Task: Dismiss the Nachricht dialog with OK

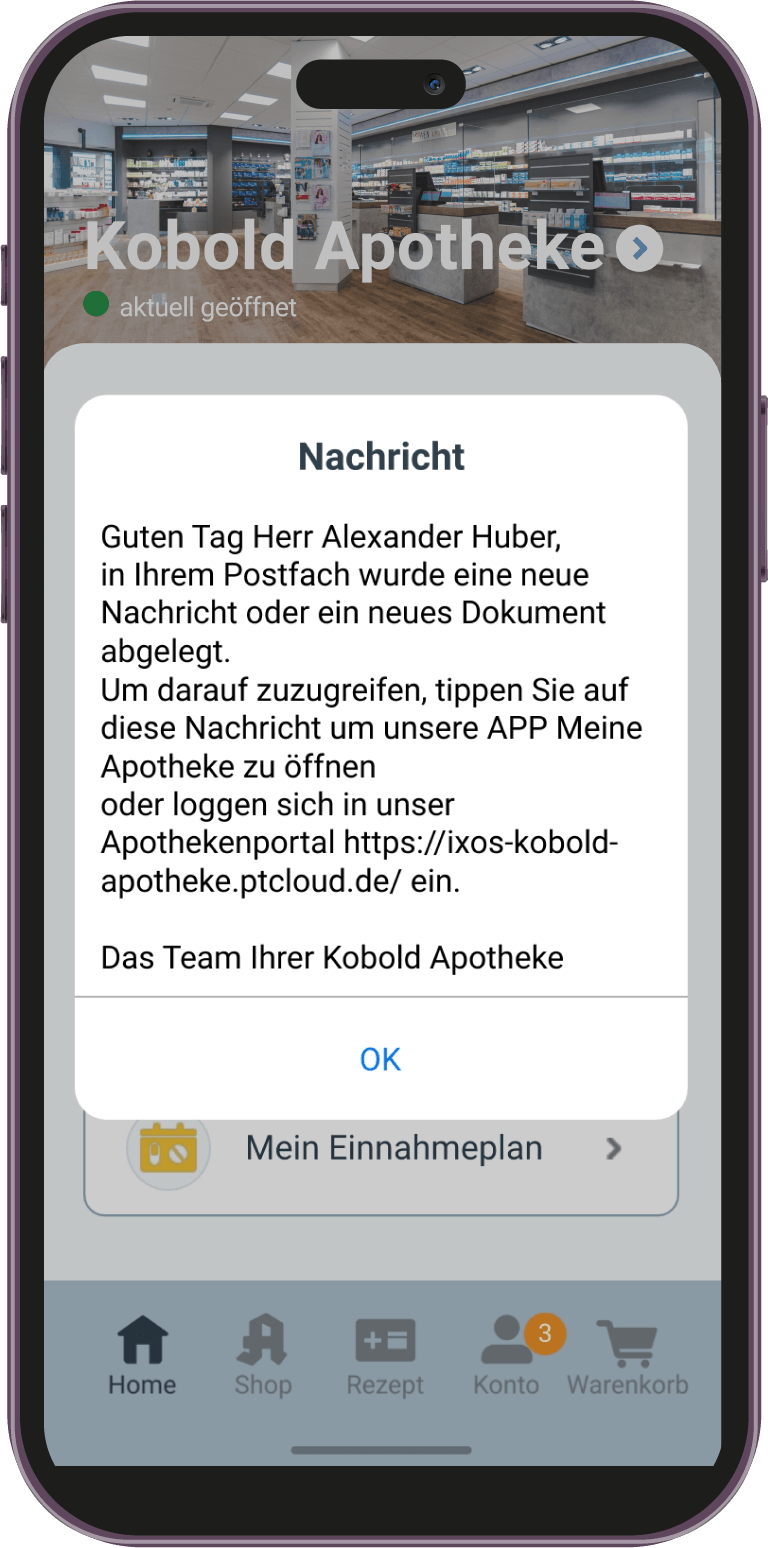Action: (380, 1059)
